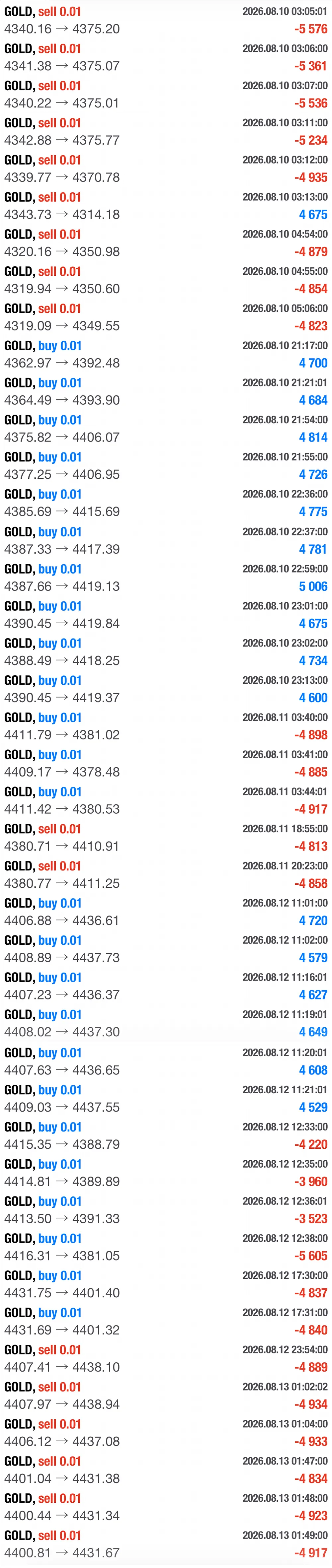The image size is (332, 1568).
Task: Select the GOLD buy trade with profit 5 006
Action: 166,578
